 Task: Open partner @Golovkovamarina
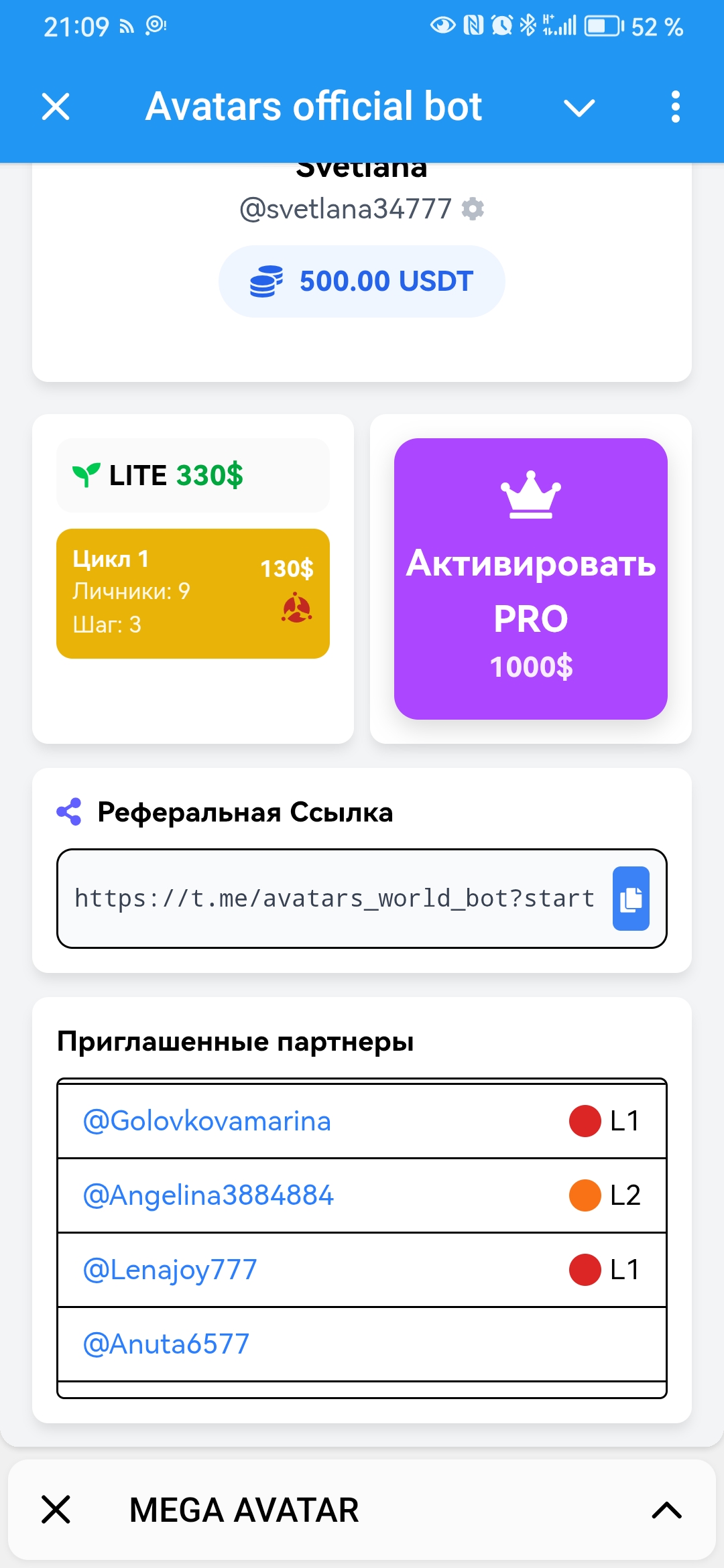click(207, 1121)
